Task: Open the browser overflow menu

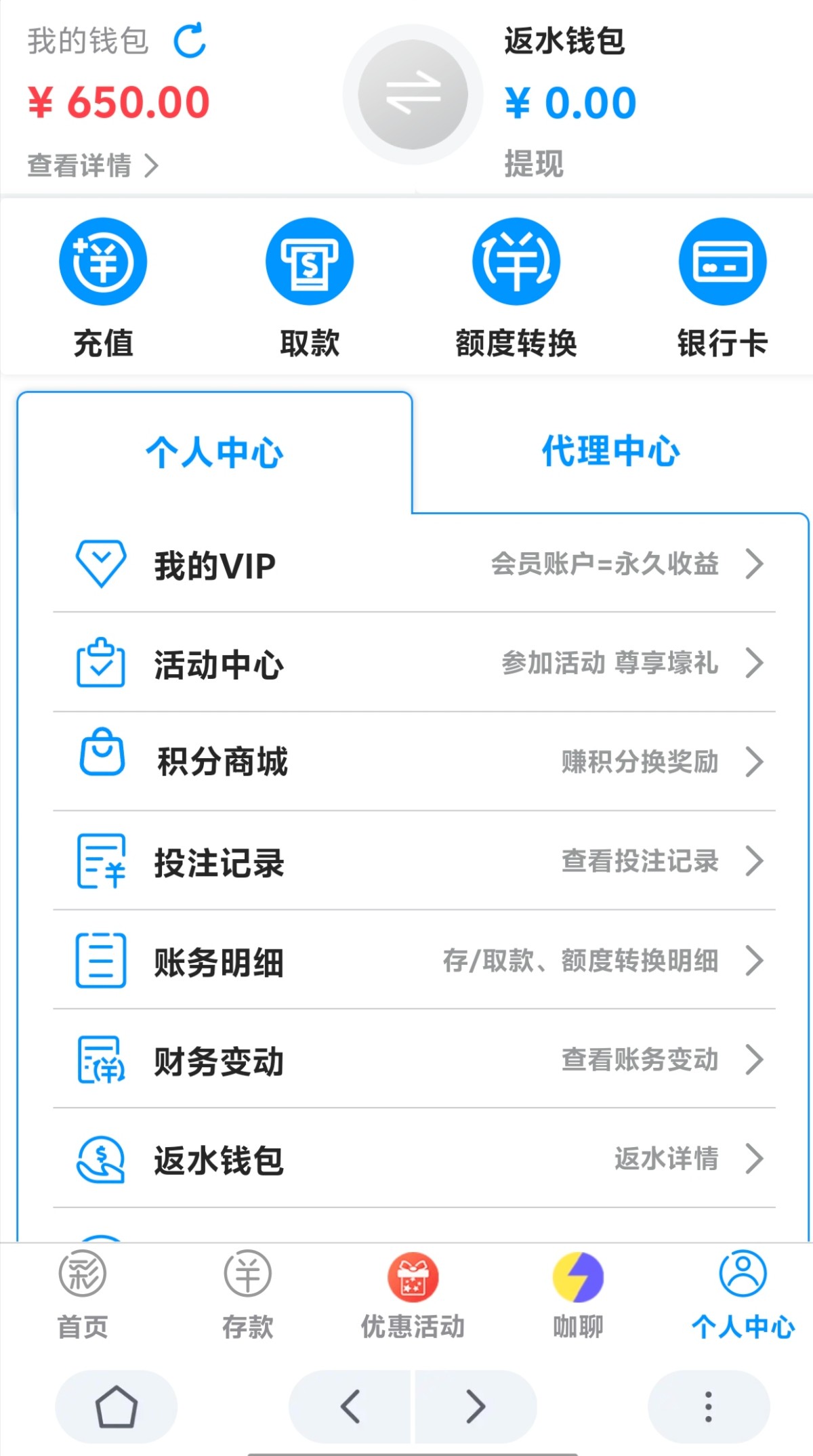Action: [x=709, y=1407]
